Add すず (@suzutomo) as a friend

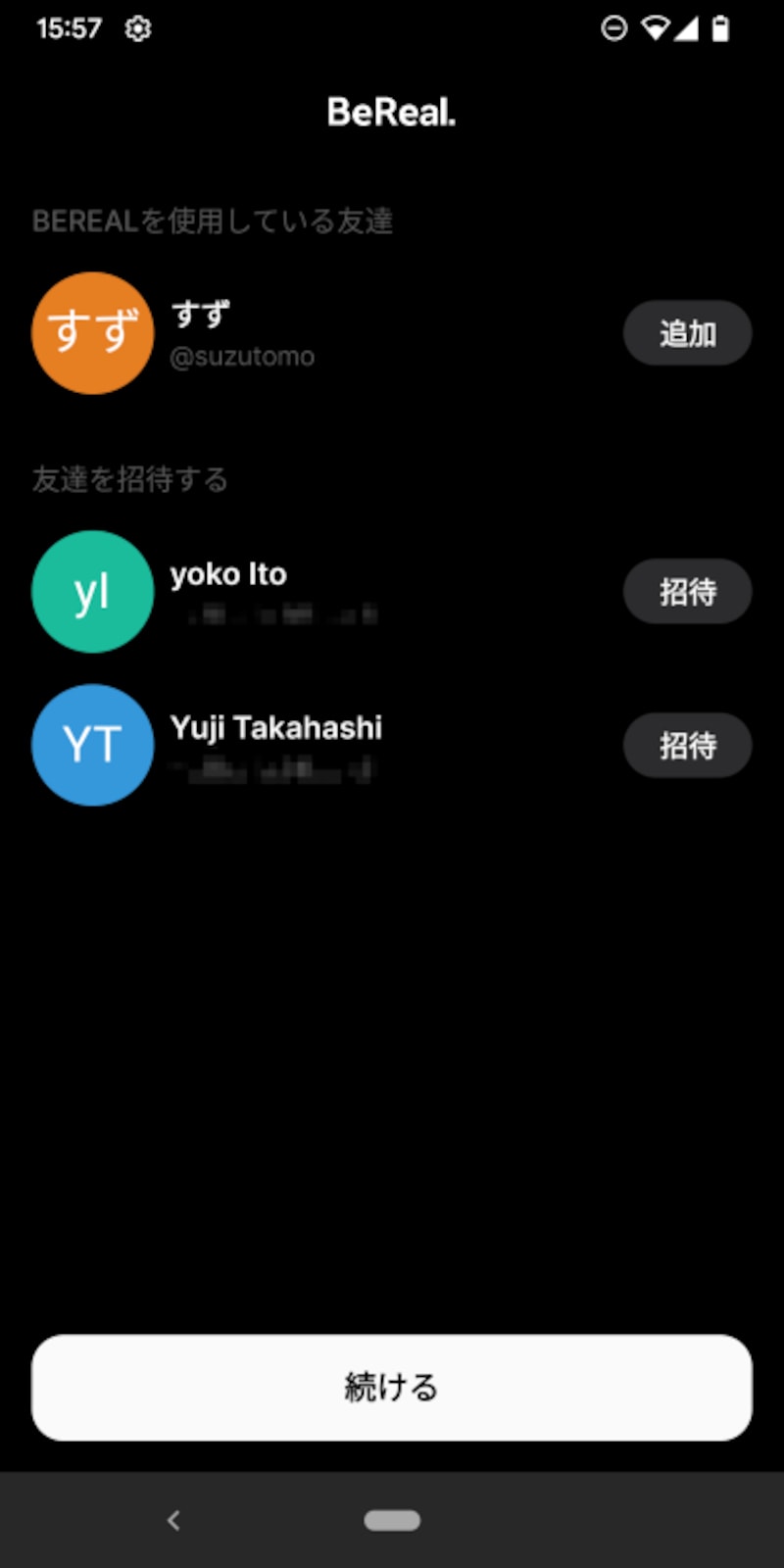[x=687, y=333]
